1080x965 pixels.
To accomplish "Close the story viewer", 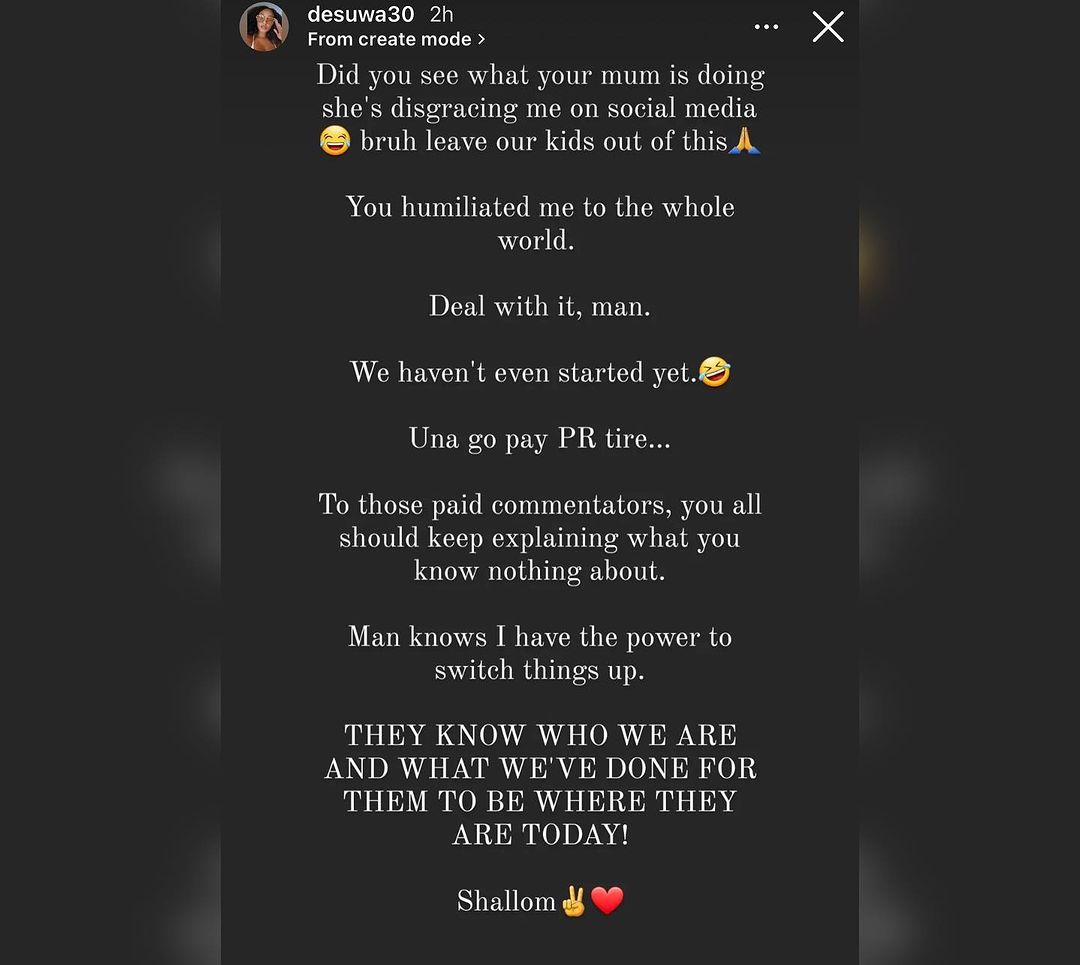I will coord(828,27).
